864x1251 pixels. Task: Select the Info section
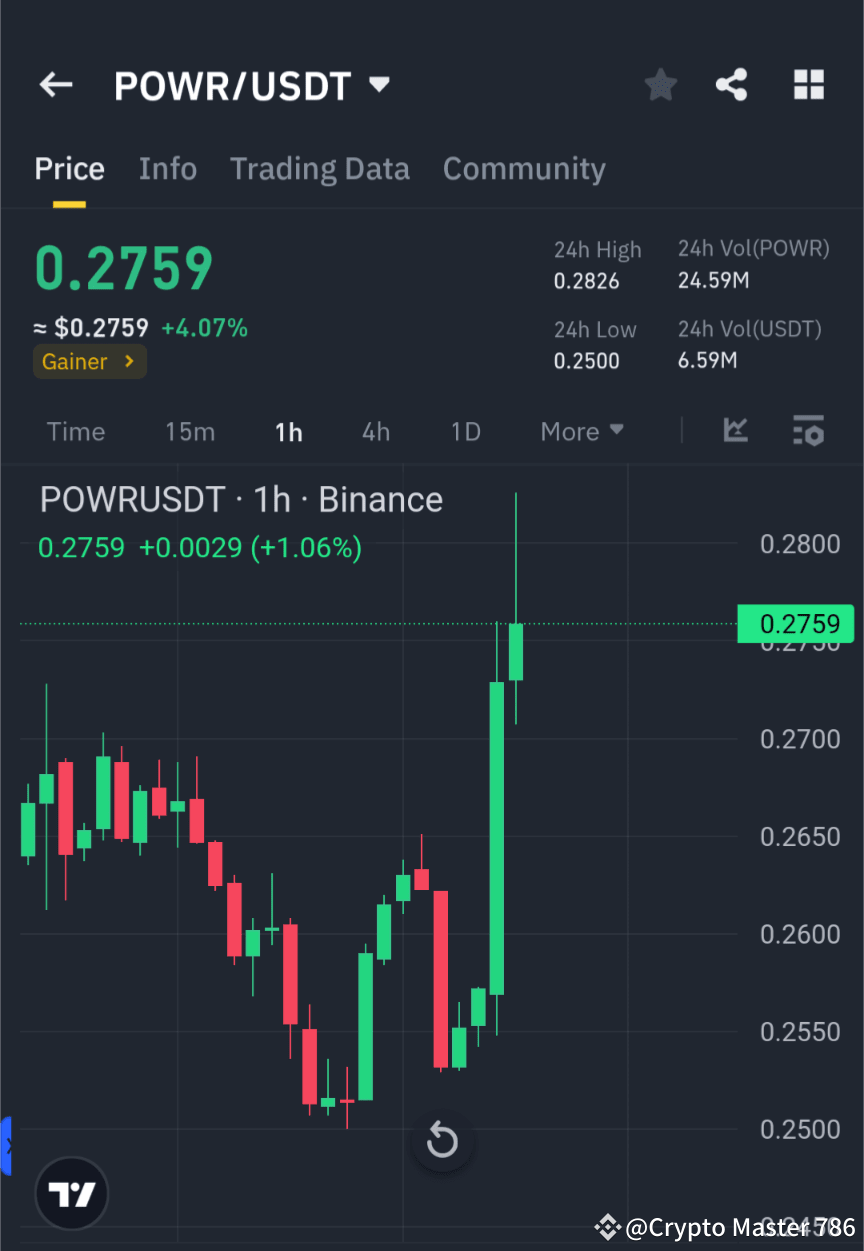(x=167, y=168)
